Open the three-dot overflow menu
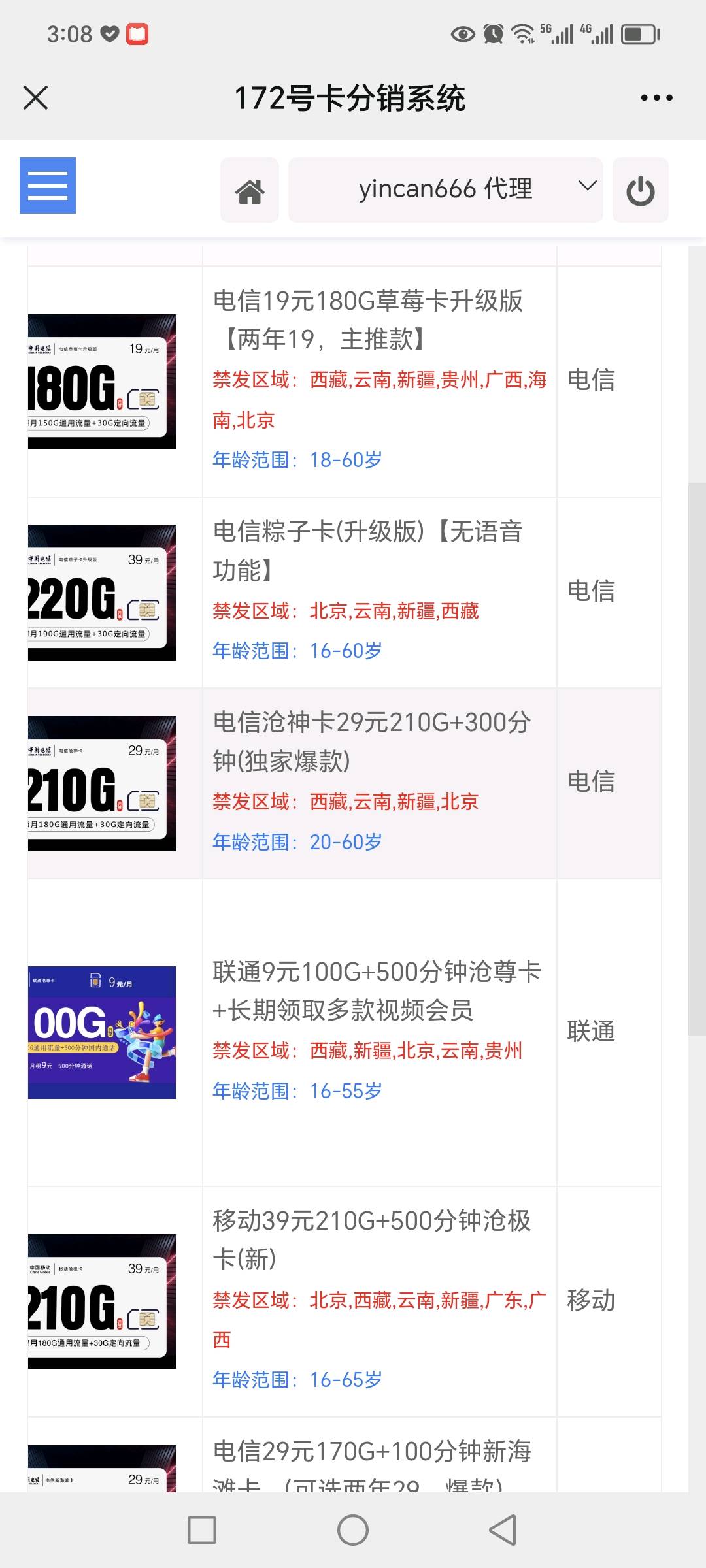706x1568 pixels. click(656, 98)
